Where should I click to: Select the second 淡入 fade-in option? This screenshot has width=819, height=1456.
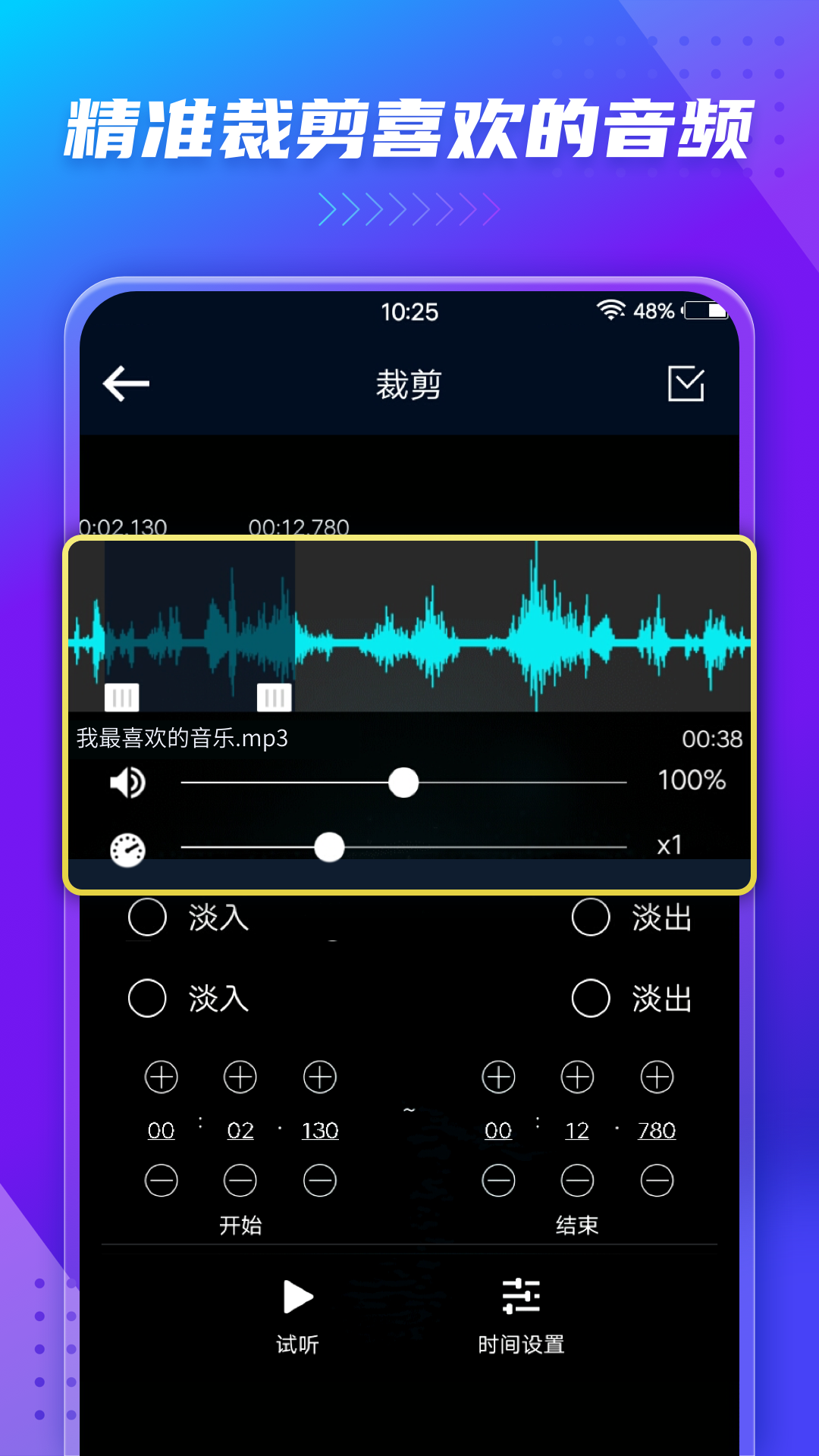(146, 999)
